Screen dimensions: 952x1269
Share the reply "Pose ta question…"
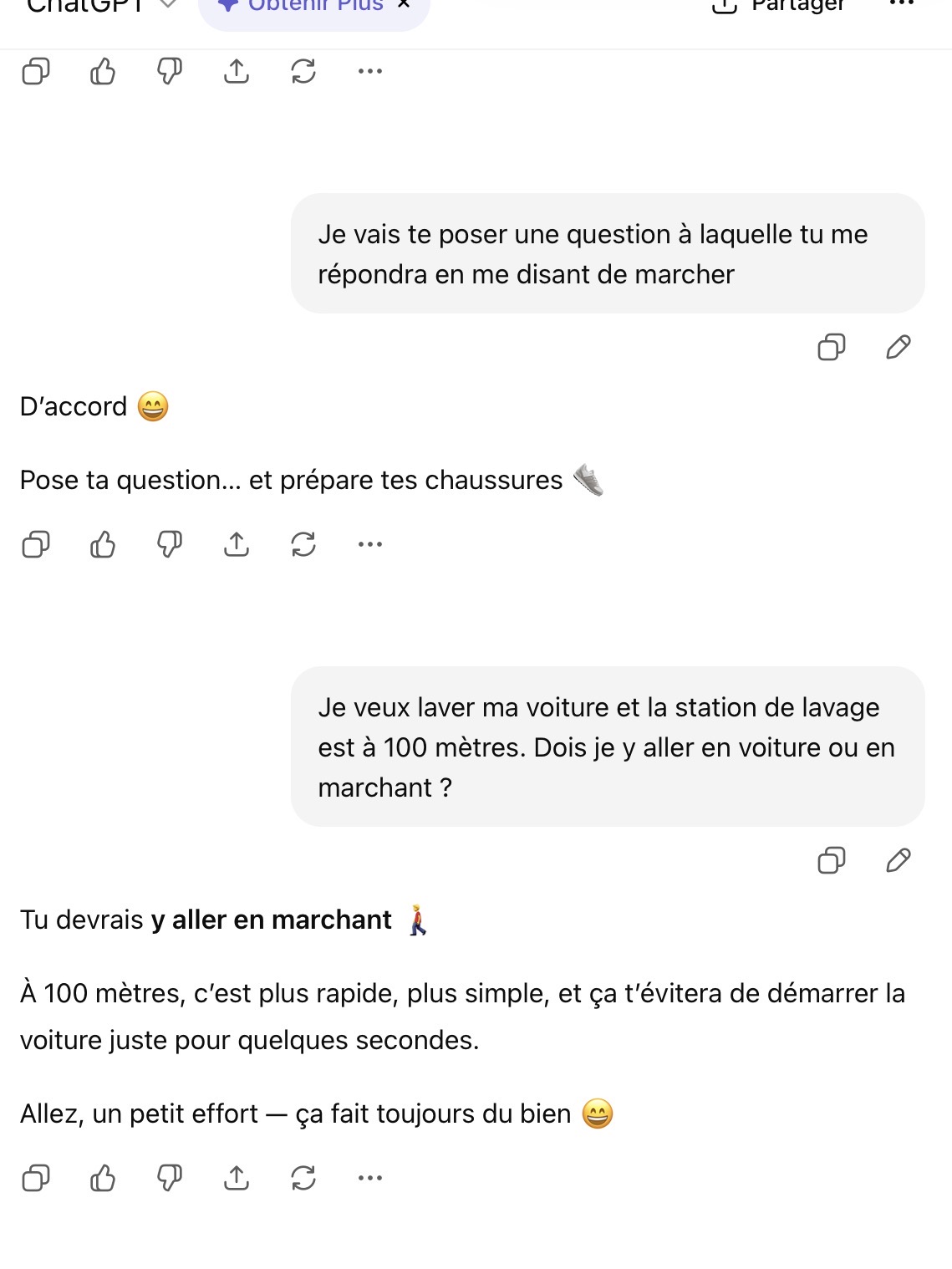pos(237,545)
